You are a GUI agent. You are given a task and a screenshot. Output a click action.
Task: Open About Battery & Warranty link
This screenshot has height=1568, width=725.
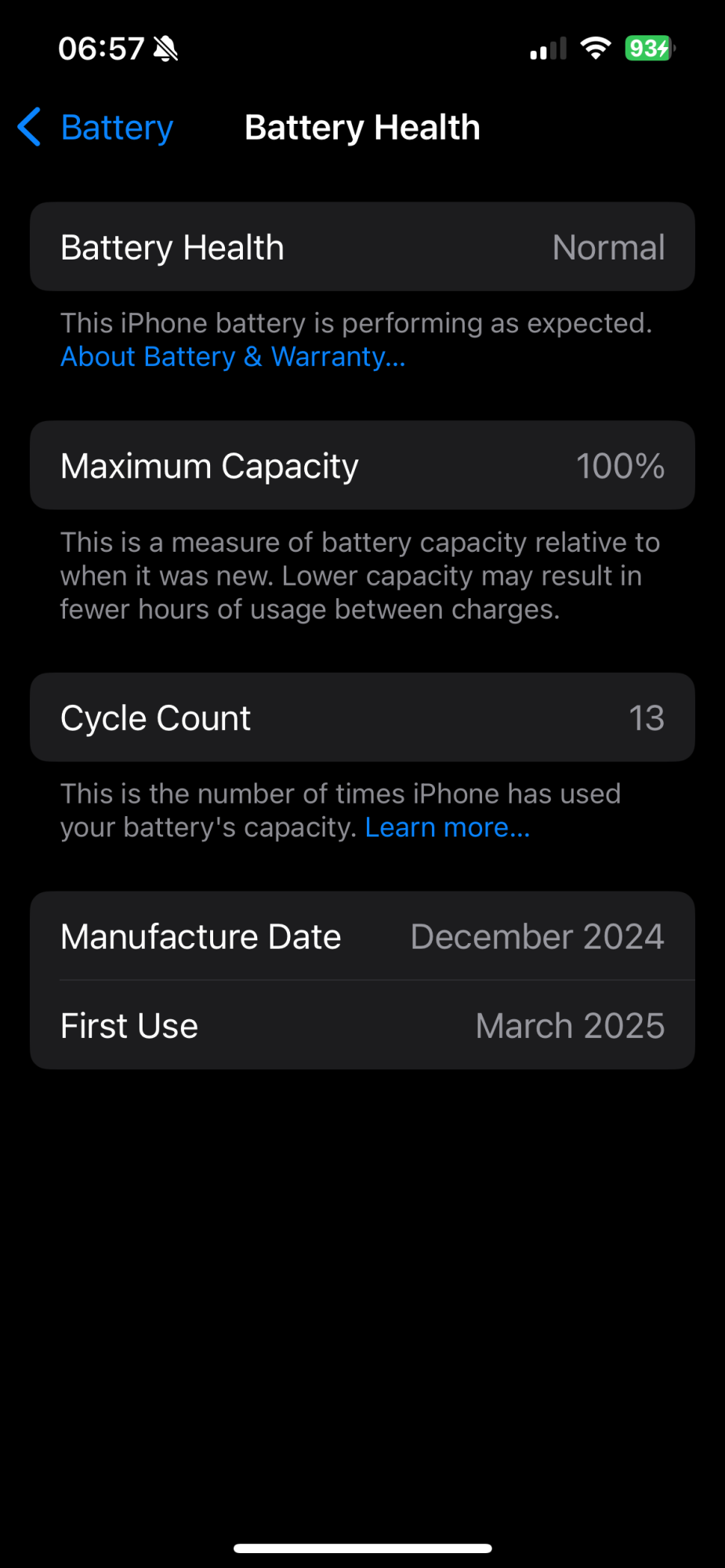233,358
